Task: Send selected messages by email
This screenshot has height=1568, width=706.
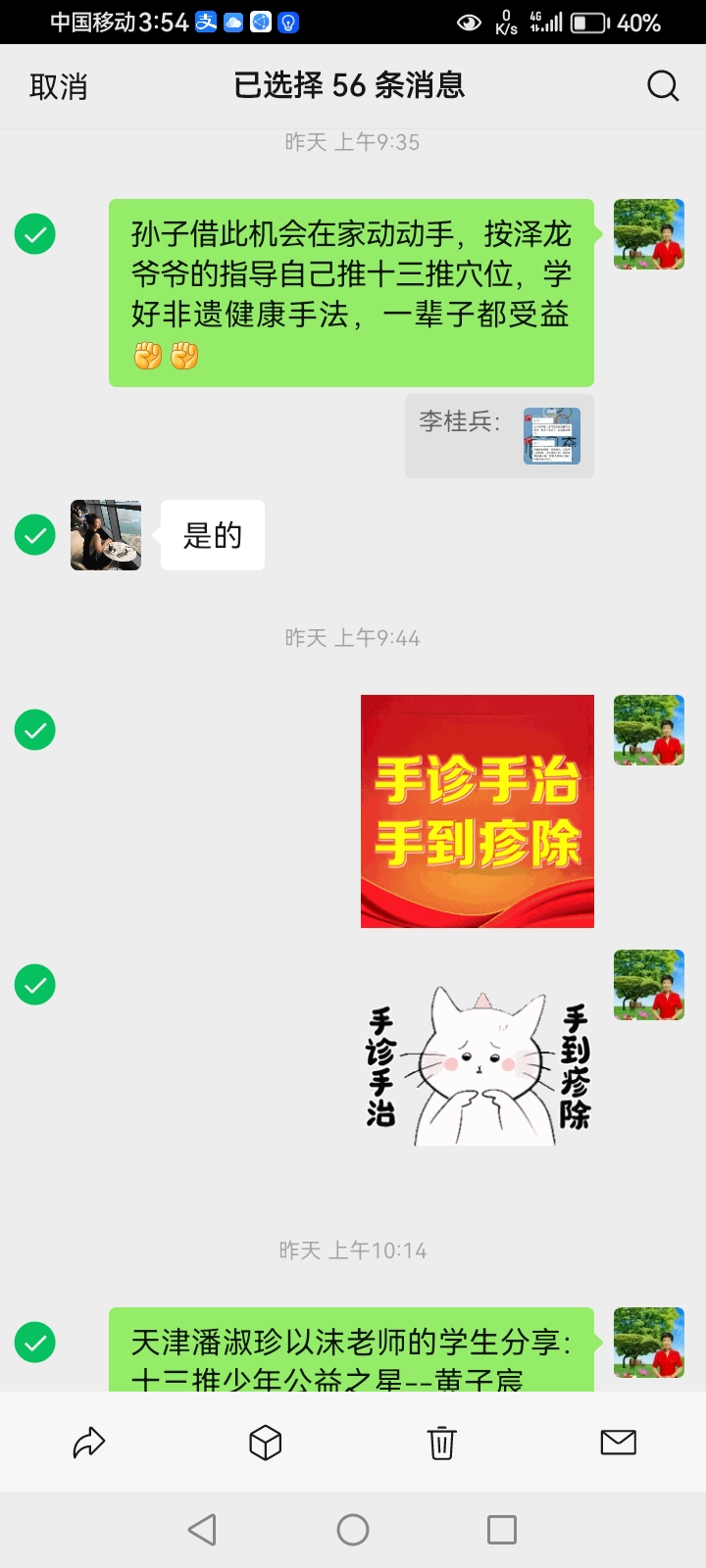Action: click(618, 1442)
